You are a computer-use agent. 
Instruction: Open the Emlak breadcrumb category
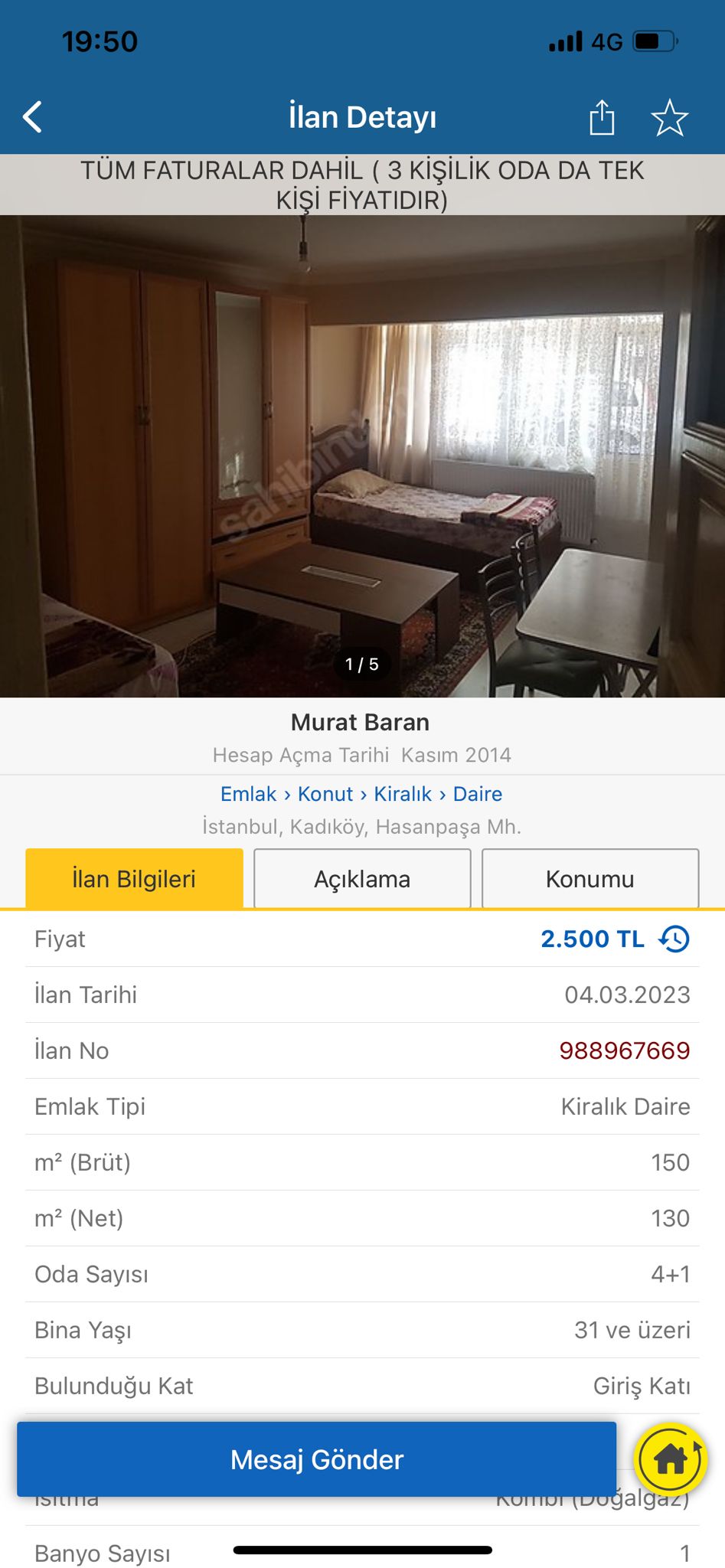[248, 794]
